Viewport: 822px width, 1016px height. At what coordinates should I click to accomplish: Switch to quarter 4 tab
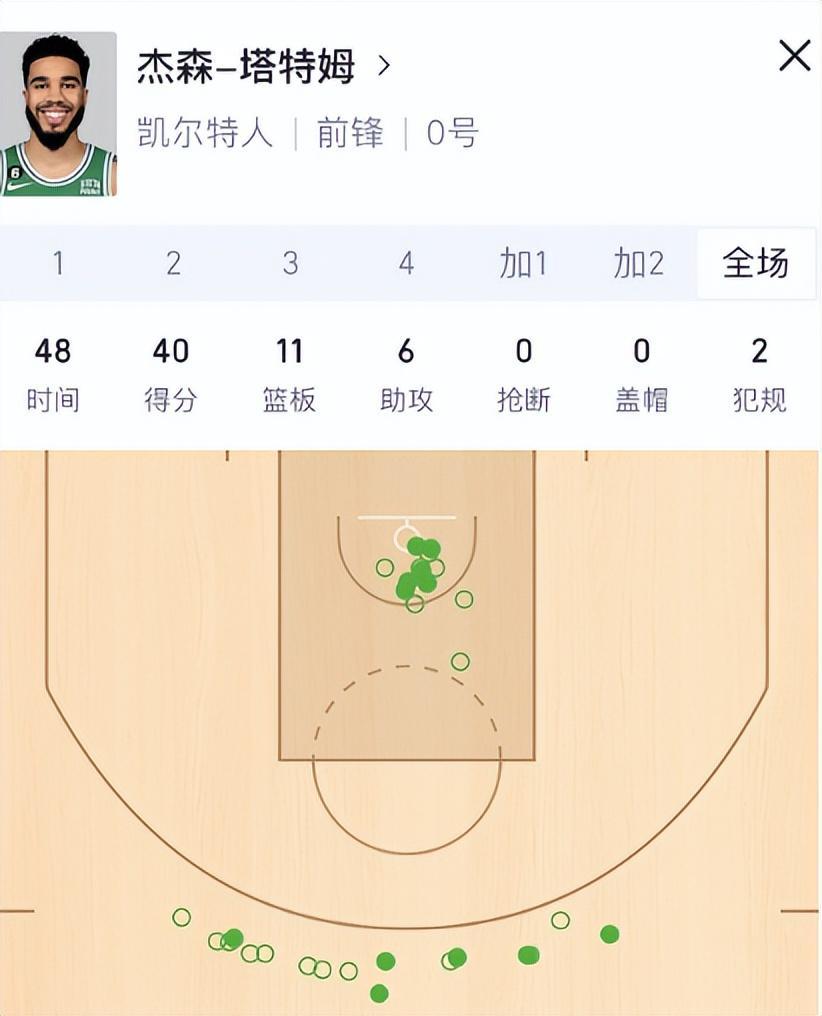click(406, 264)
